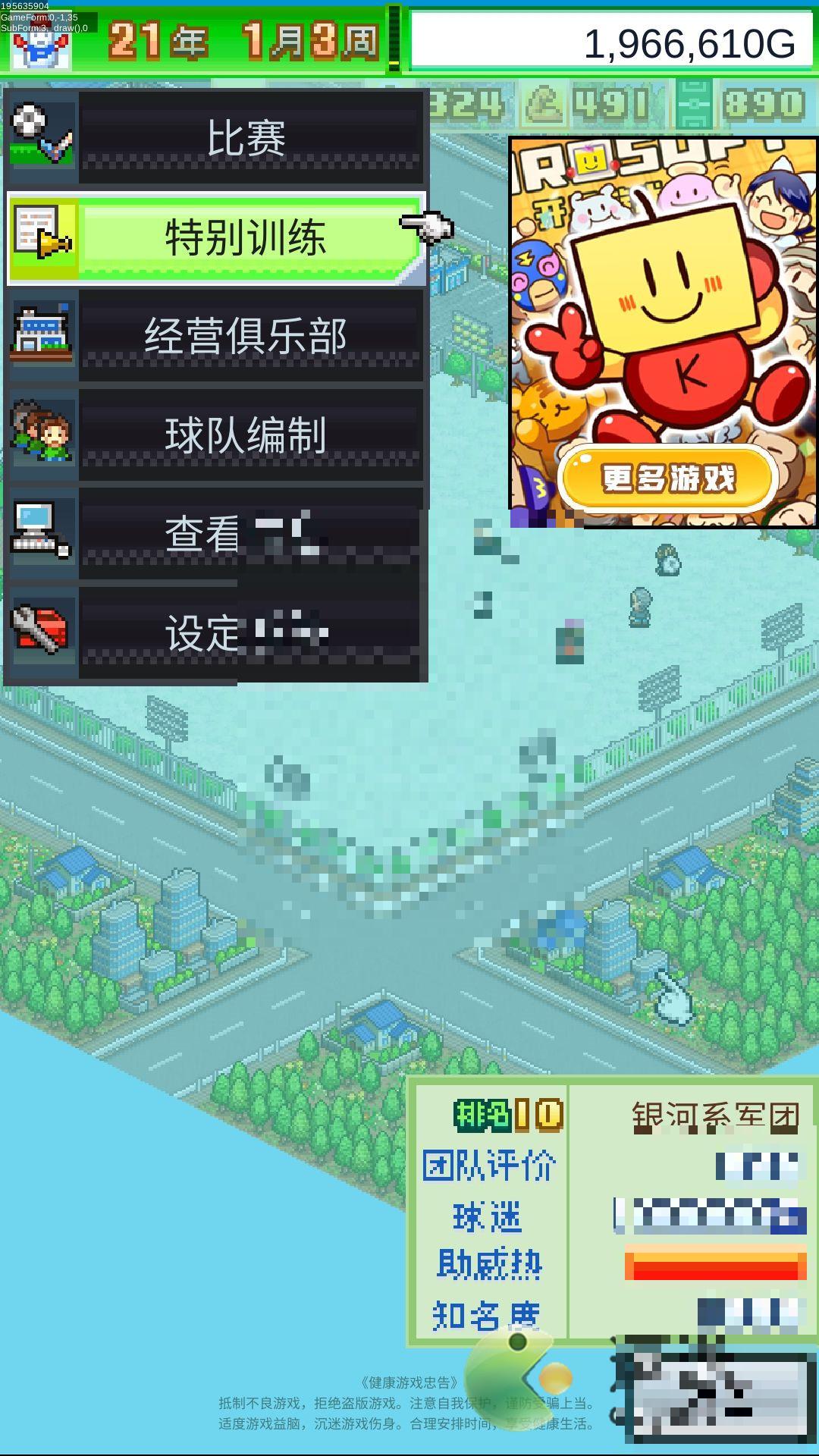
Task: Tap the 更多游戏 more games button
Action: coord(667,479)
